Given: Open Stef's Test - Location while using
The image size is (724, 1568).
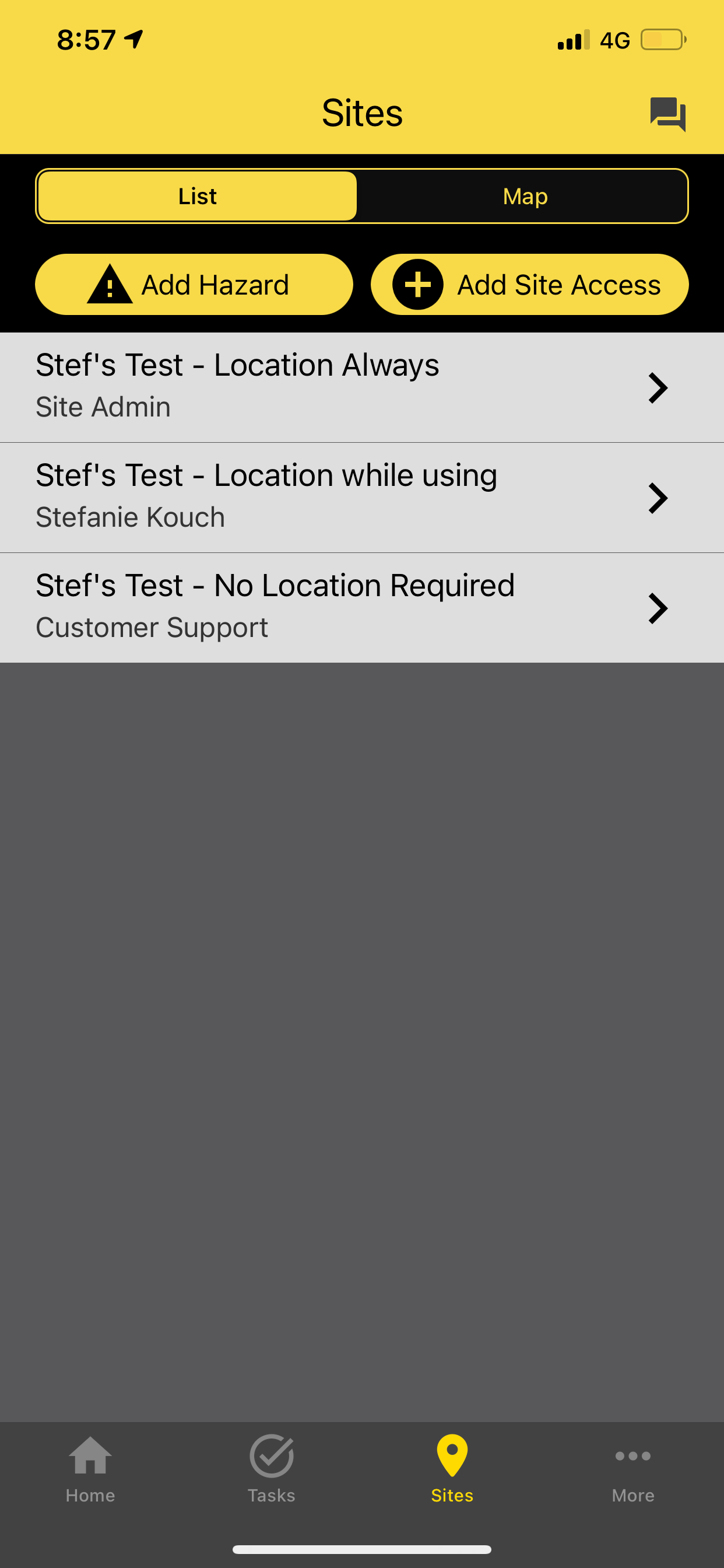Looking at the screenshot, I should [x=362, y=498].
